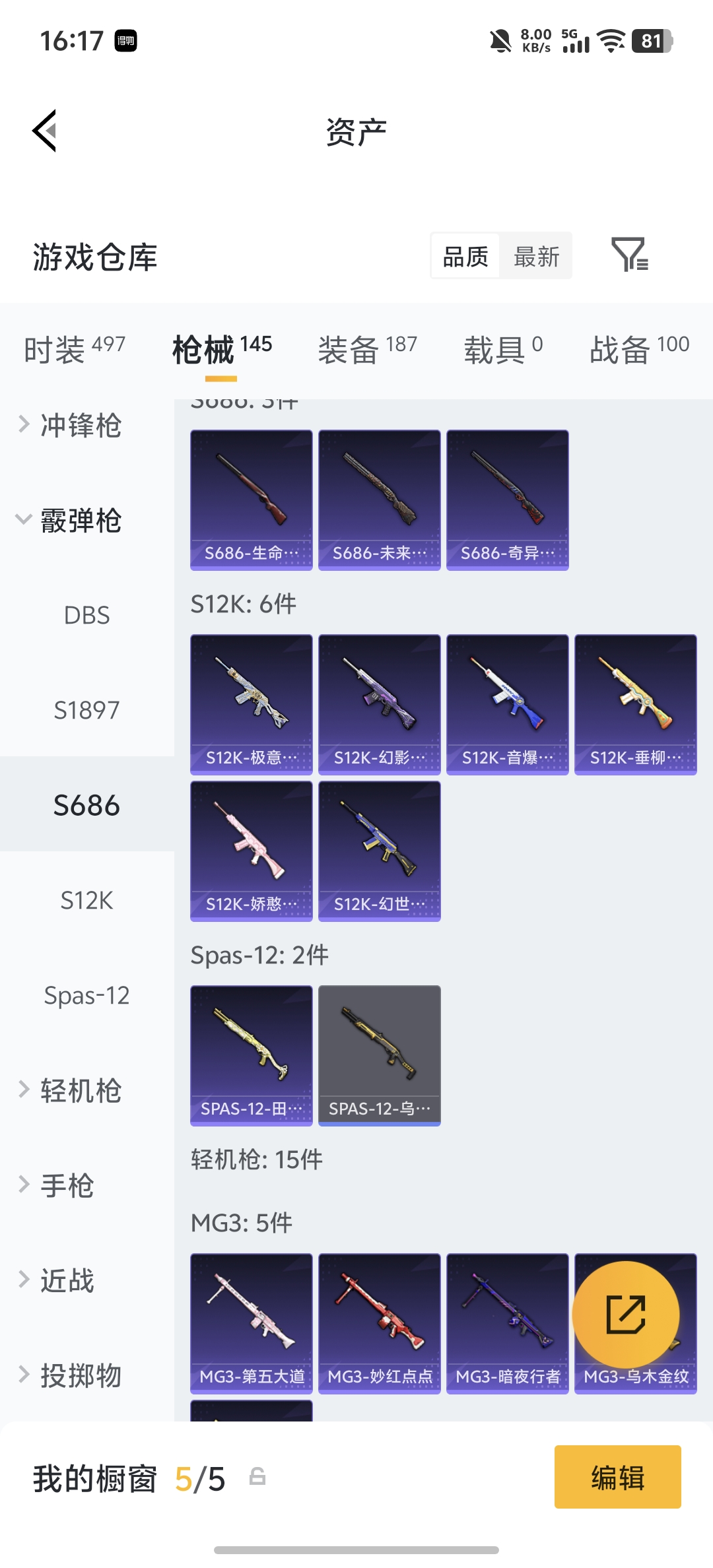Switch to the 时装 tab
The width and height of the screenshot is (713, 1568).
[x=74, y=348]
